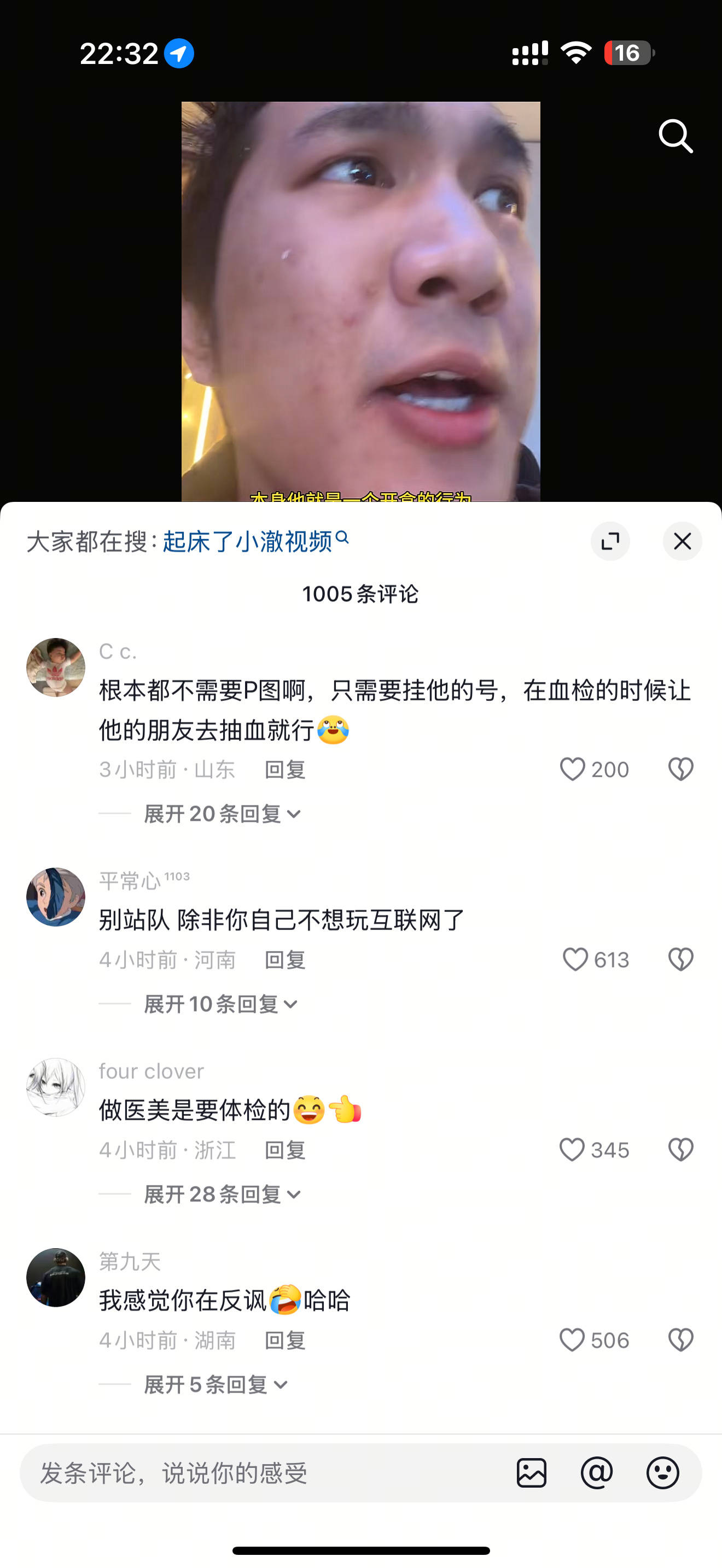
Task: Like C c.'s comment with 200 likes
Action: click(x=572, y=769)
